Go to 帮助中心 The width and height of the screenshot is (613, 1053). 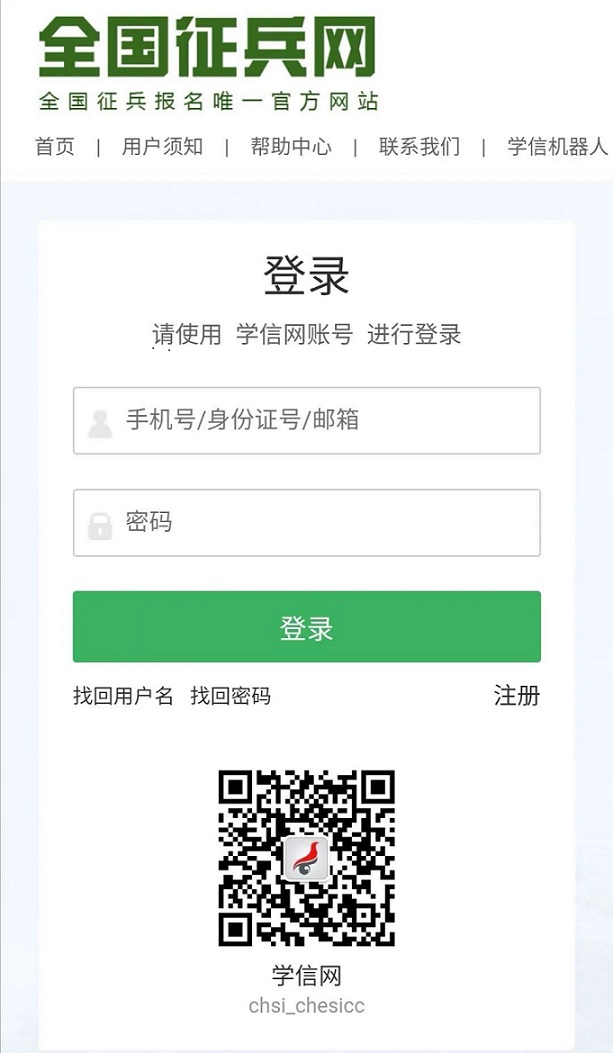[291, 146]
